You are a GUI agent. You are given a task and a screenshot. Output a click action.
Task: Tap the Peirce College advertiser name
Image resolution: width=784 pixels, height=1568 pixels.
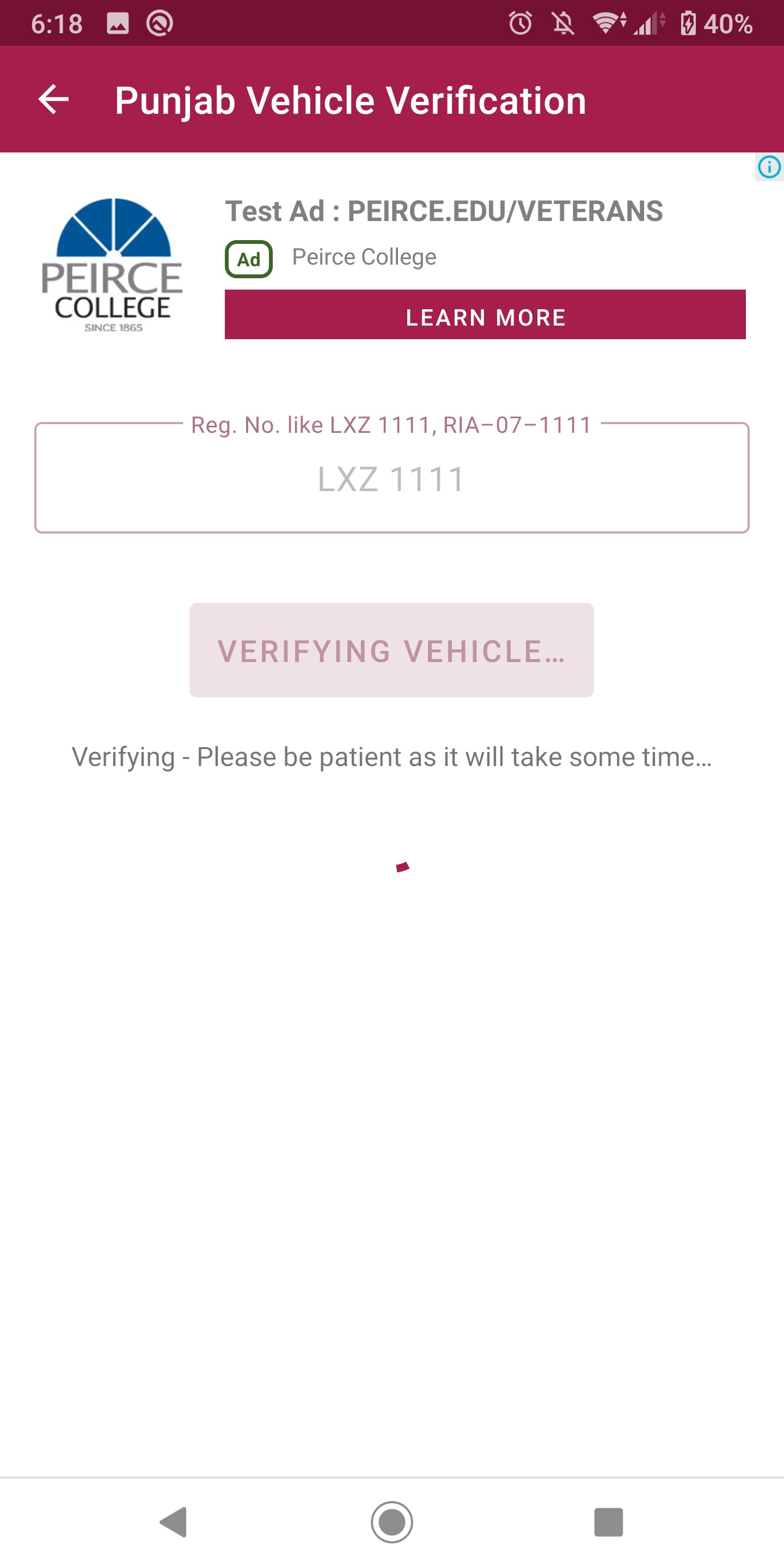pos(363,257)
